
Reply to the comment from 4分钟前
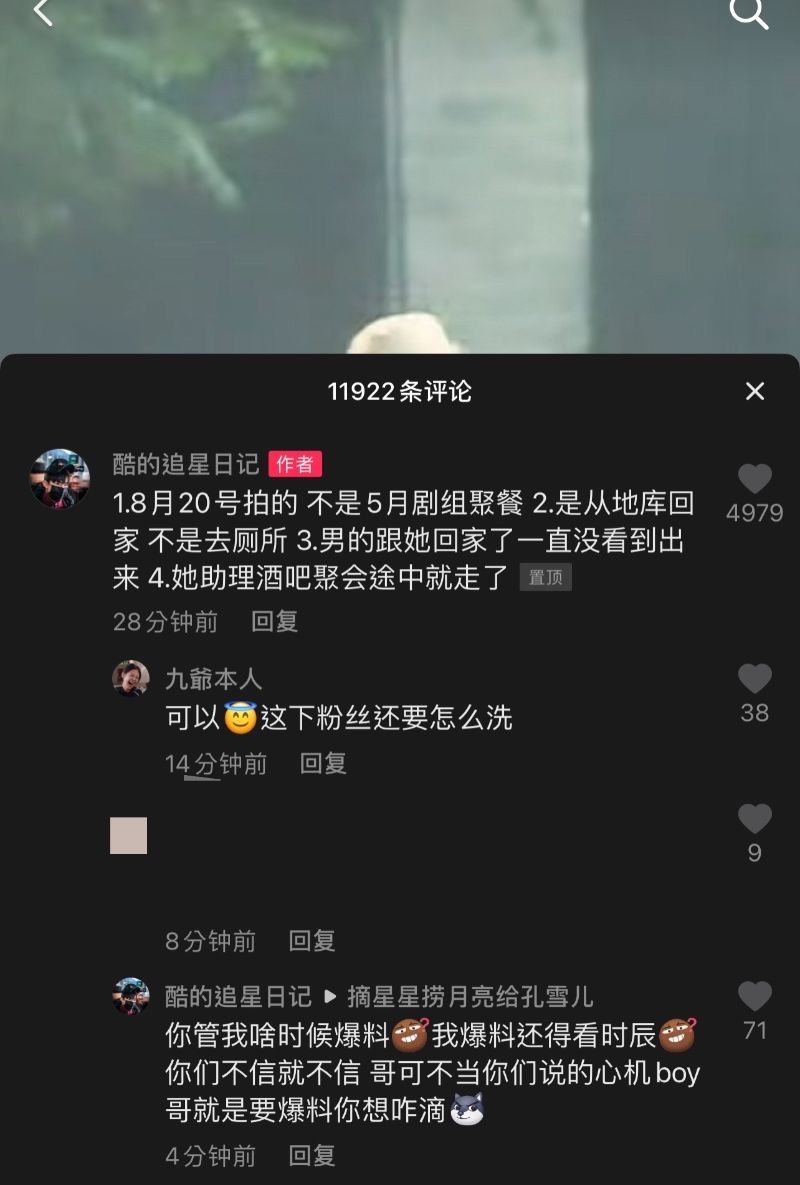[312, 1157]
